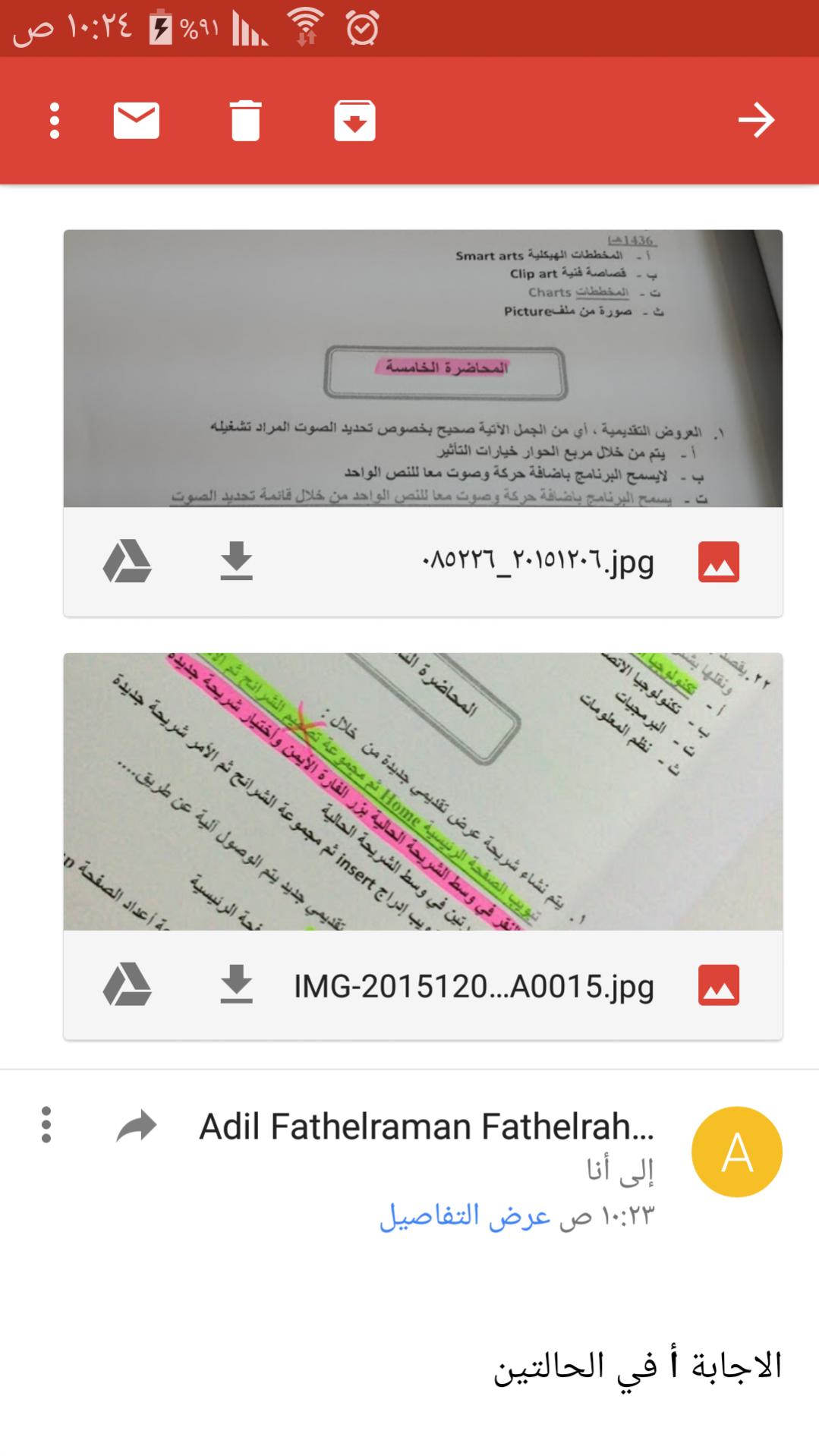Download the first .jpg attachment with Arabic digits
Viewport: 819px width, 1456px height.
(x=236, y=561)
